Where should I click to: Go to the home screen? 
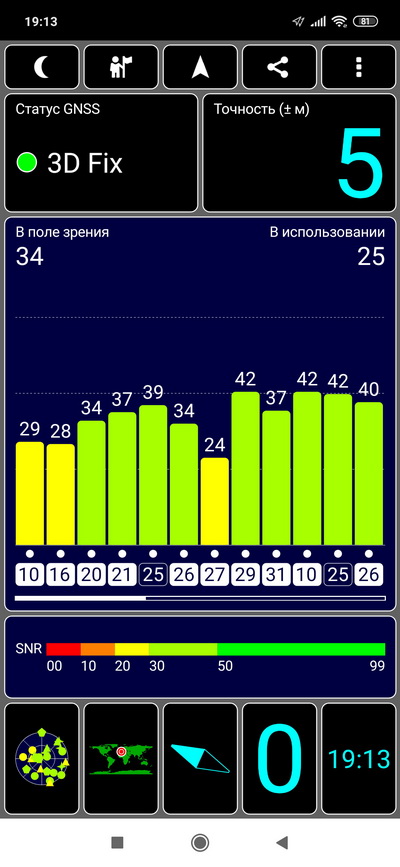point(200,843)
